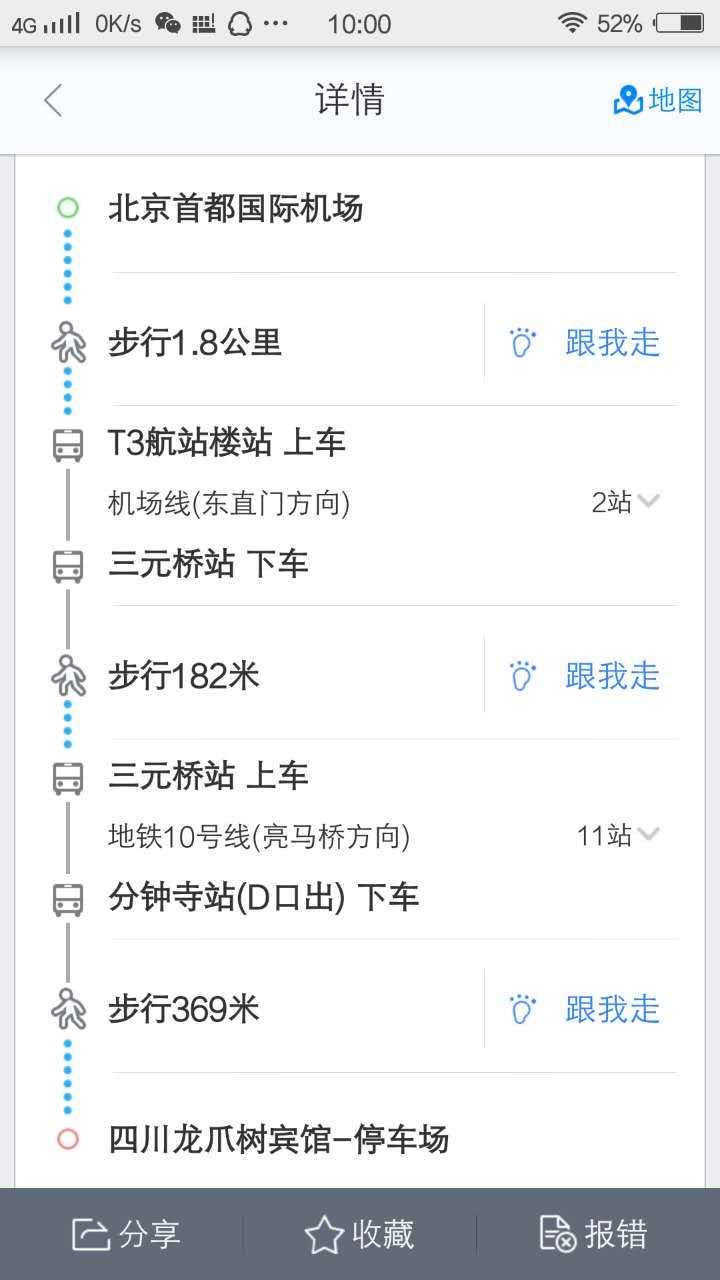Tap 跟我走 for the 步行1.8公里 segment

[585, 343]
